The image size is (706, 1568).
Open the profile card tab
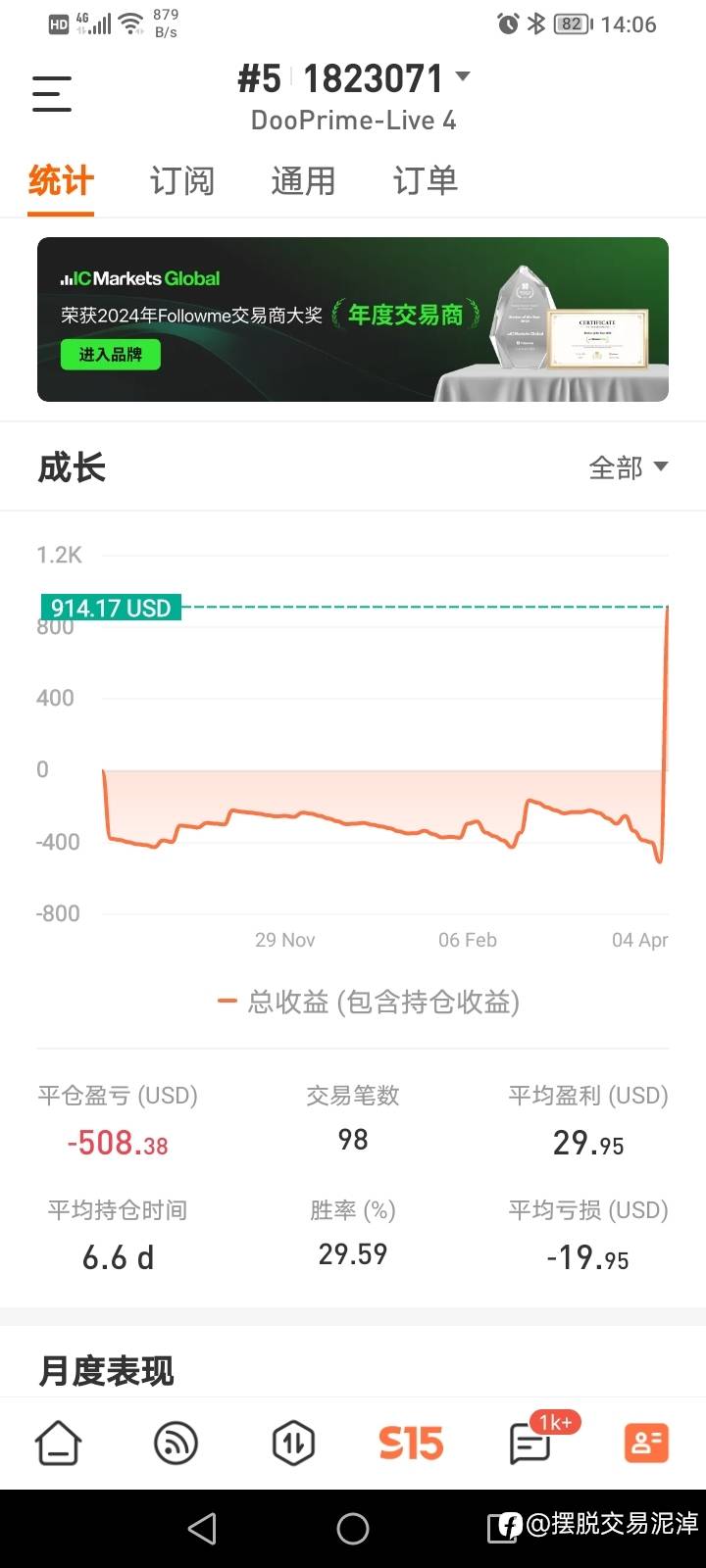pyautogui.click(x=647, y=1443)
